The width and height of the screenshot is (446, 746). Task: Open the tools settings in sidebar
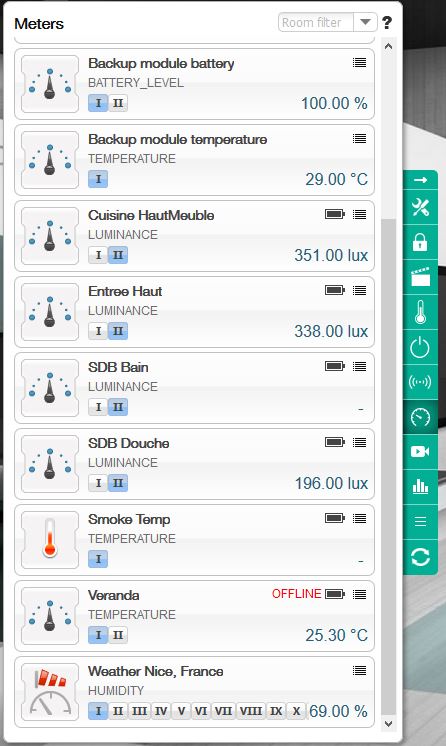tap(420, 207)
